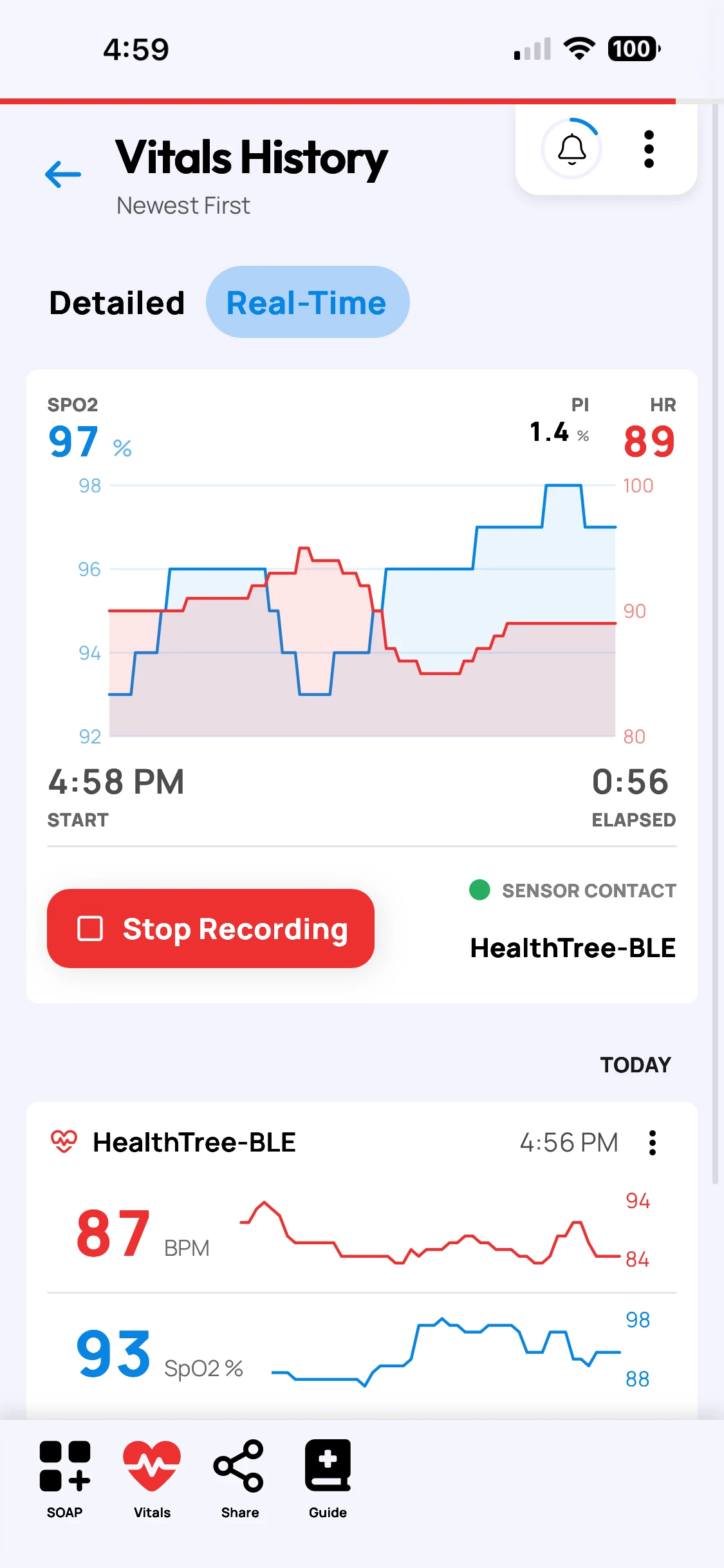Click the heart icon beside HealthTree-BLE
Screen dimensions: 724x1568
[65, 1142]
